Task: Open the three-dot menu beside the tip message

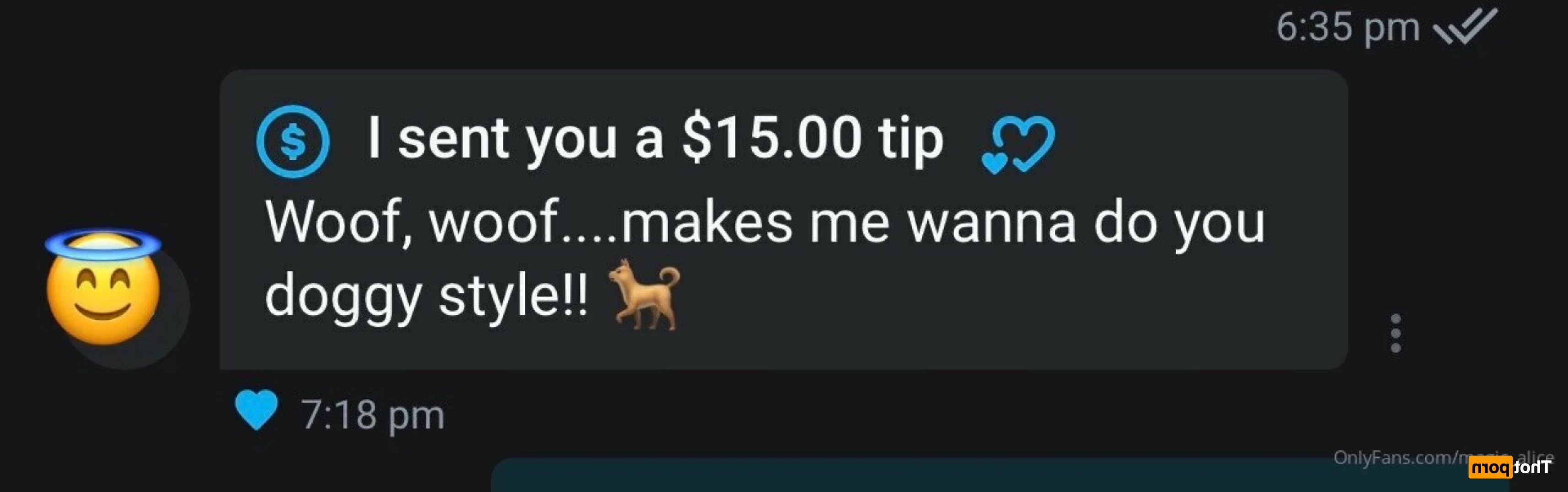Action: pyautogui.click(x=1395, y=333)
